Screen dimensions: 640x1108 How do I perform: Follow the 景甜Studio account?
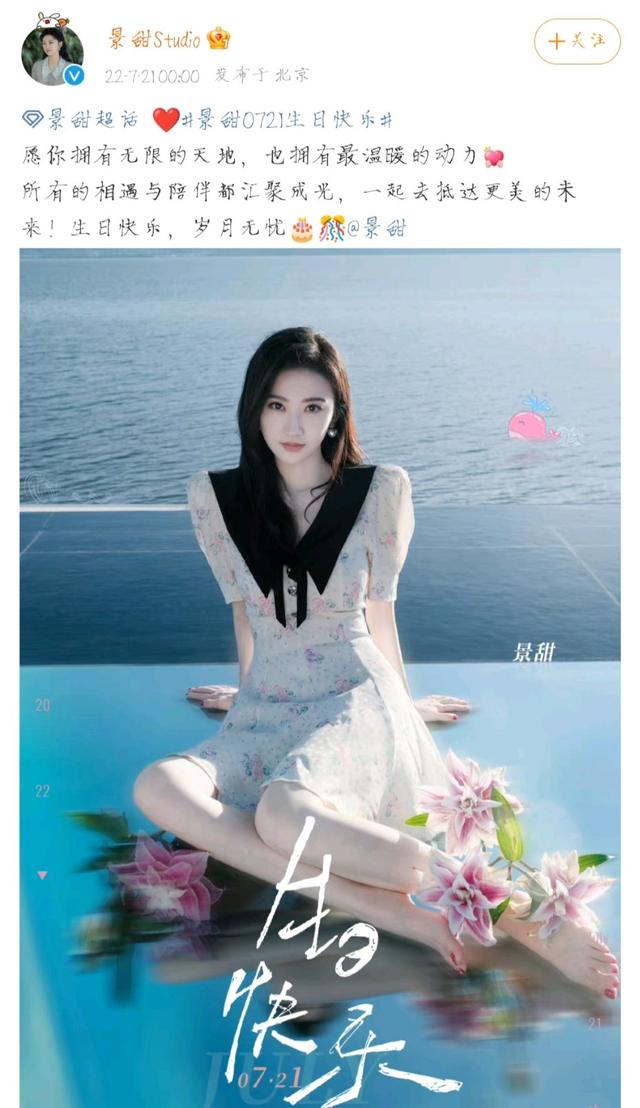(x=577, y=41)
